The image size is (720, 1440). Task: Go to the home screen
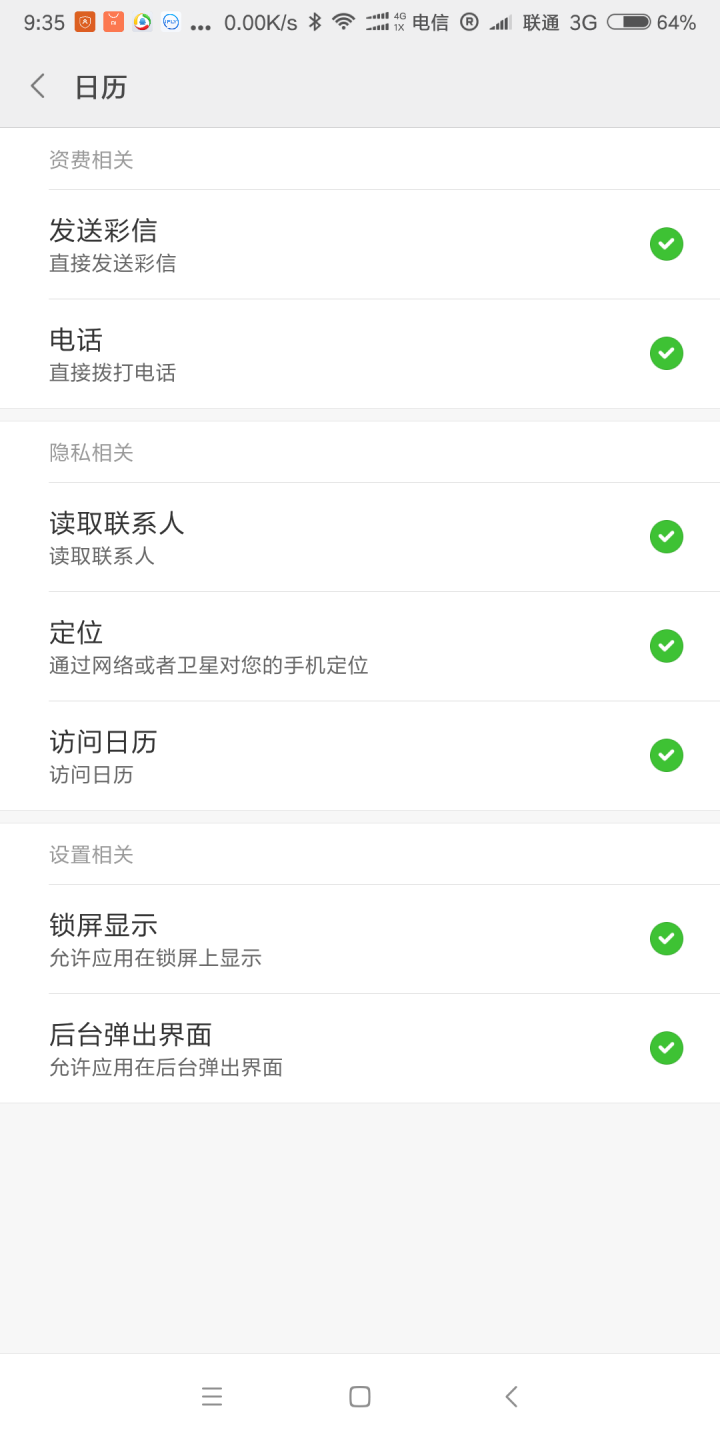[360, 1397]
